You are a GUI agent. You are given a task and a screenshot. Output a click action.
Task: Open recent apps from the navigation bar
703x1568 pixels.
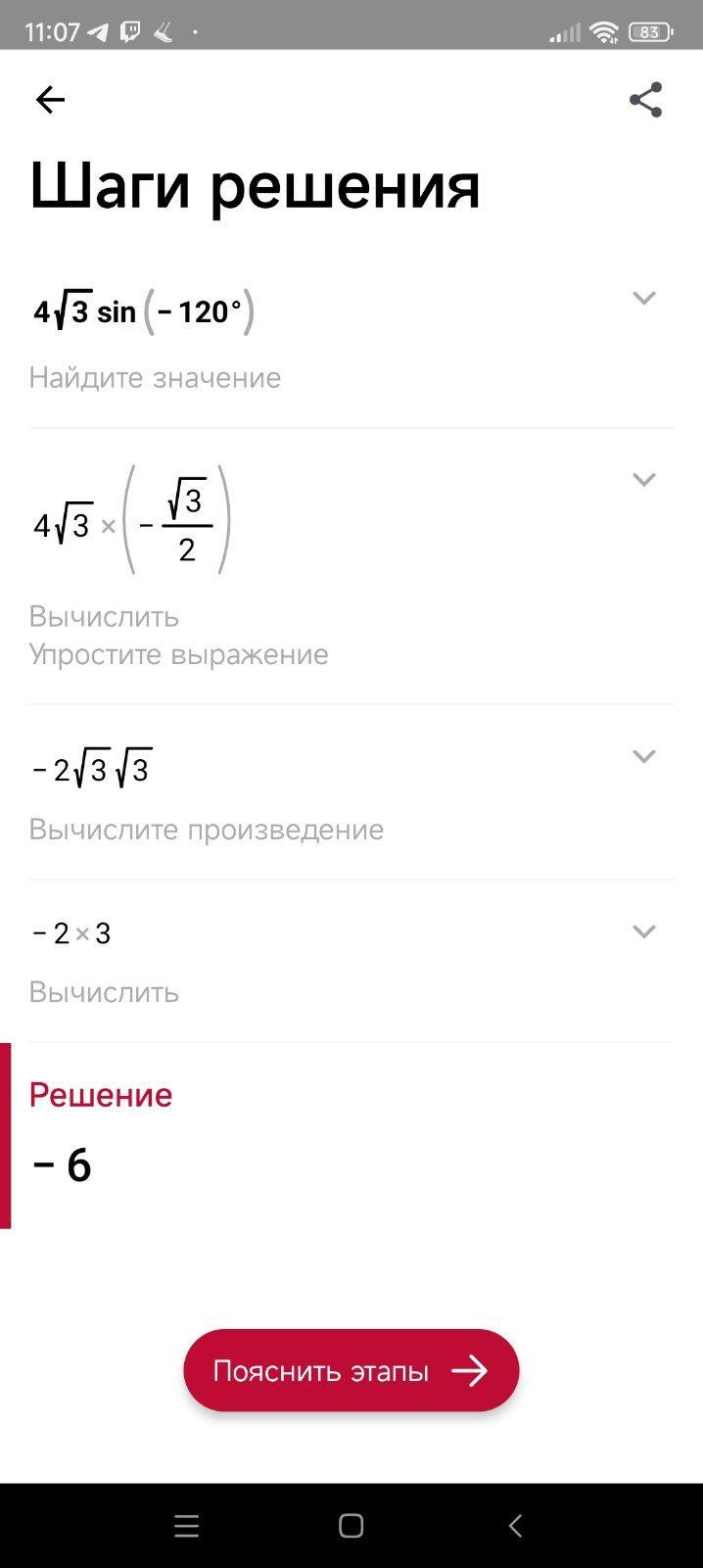point(186,1525)
